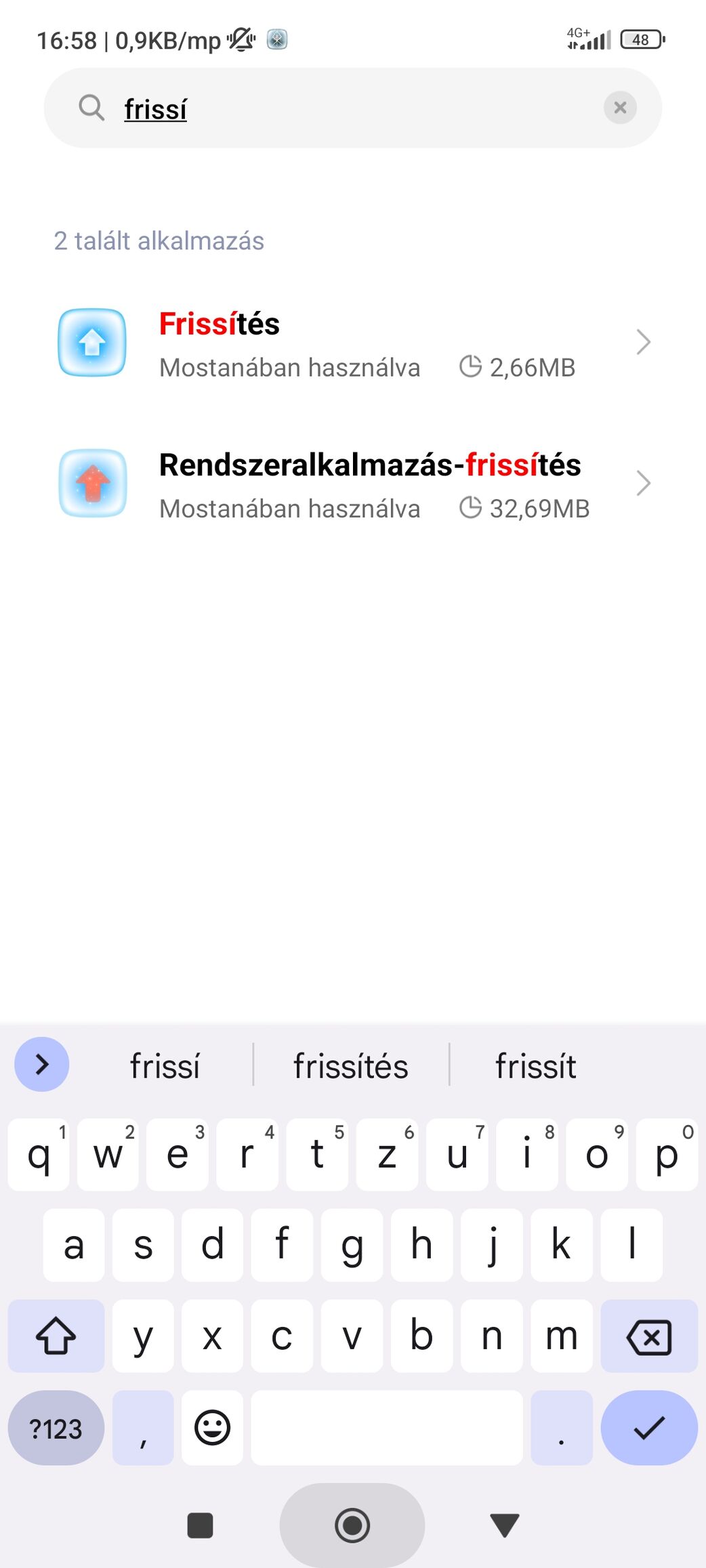The height and width of the screenshot is (1568, 706).
Task: Switch keyboard to ?123 symbols
Action: point(56,1428)
